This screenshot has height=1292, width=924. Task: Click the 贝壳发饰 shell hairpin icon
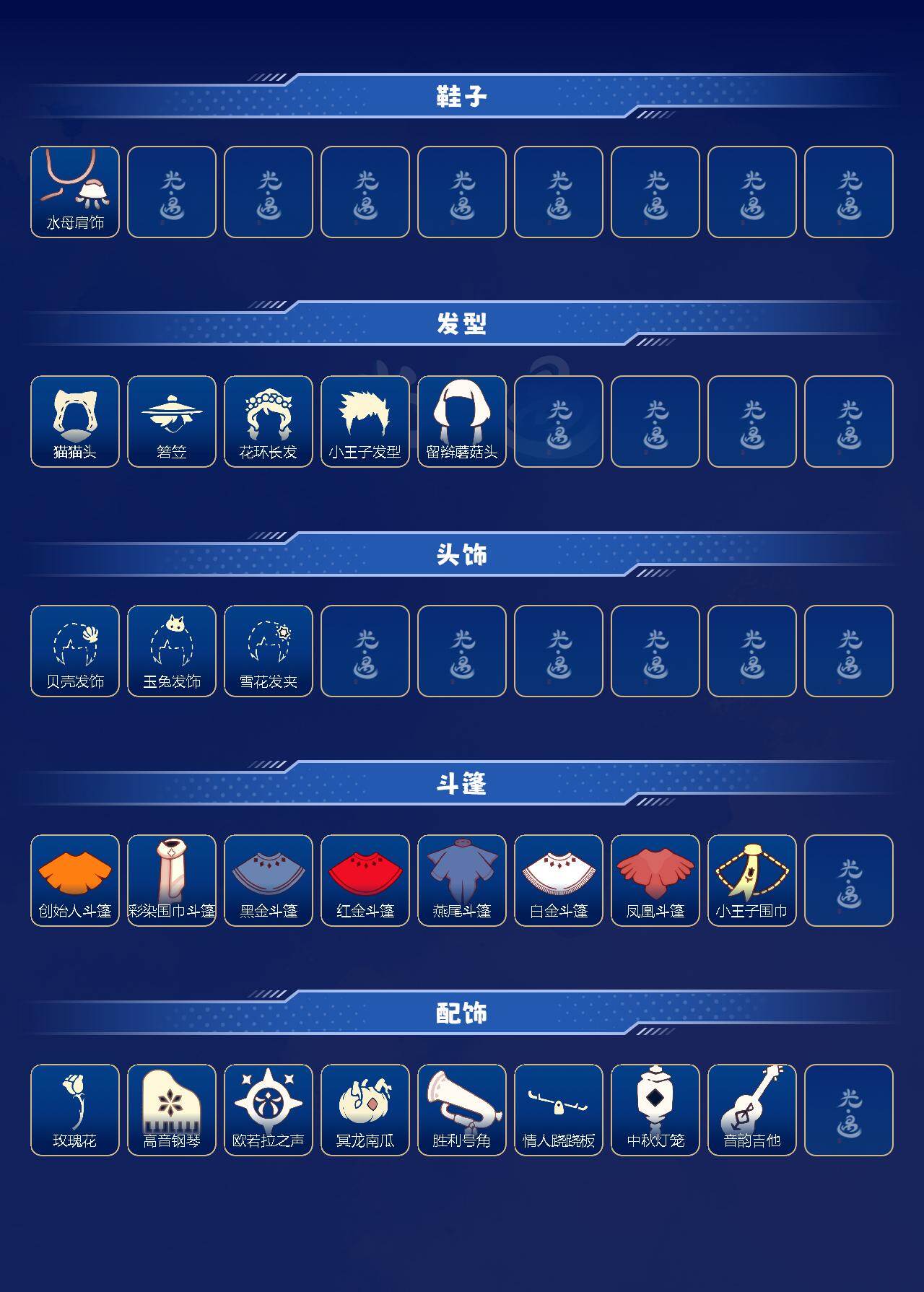pos(74,648)
